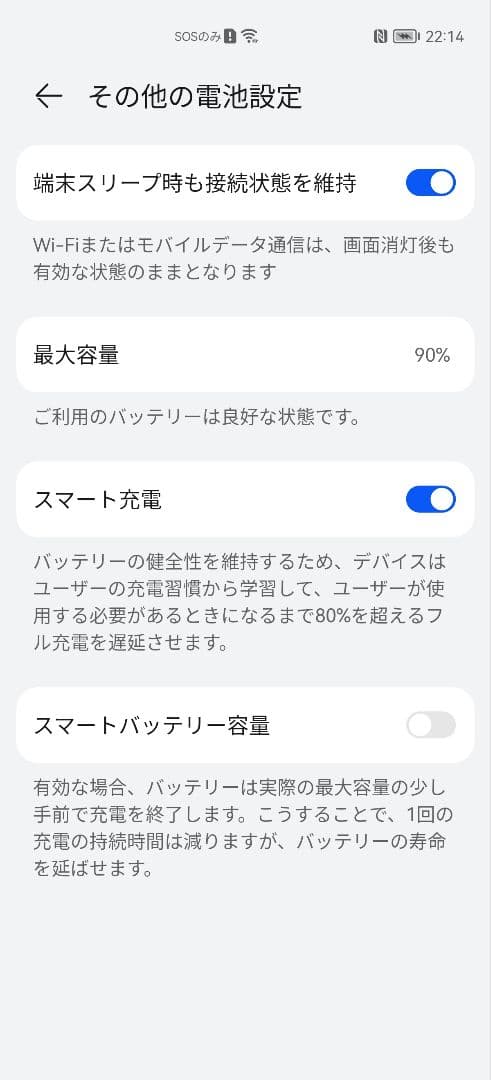Viewport: 491px width, 1080px height.
Task: Go back from その他の電池設定
Action: [x=48, y=96]
